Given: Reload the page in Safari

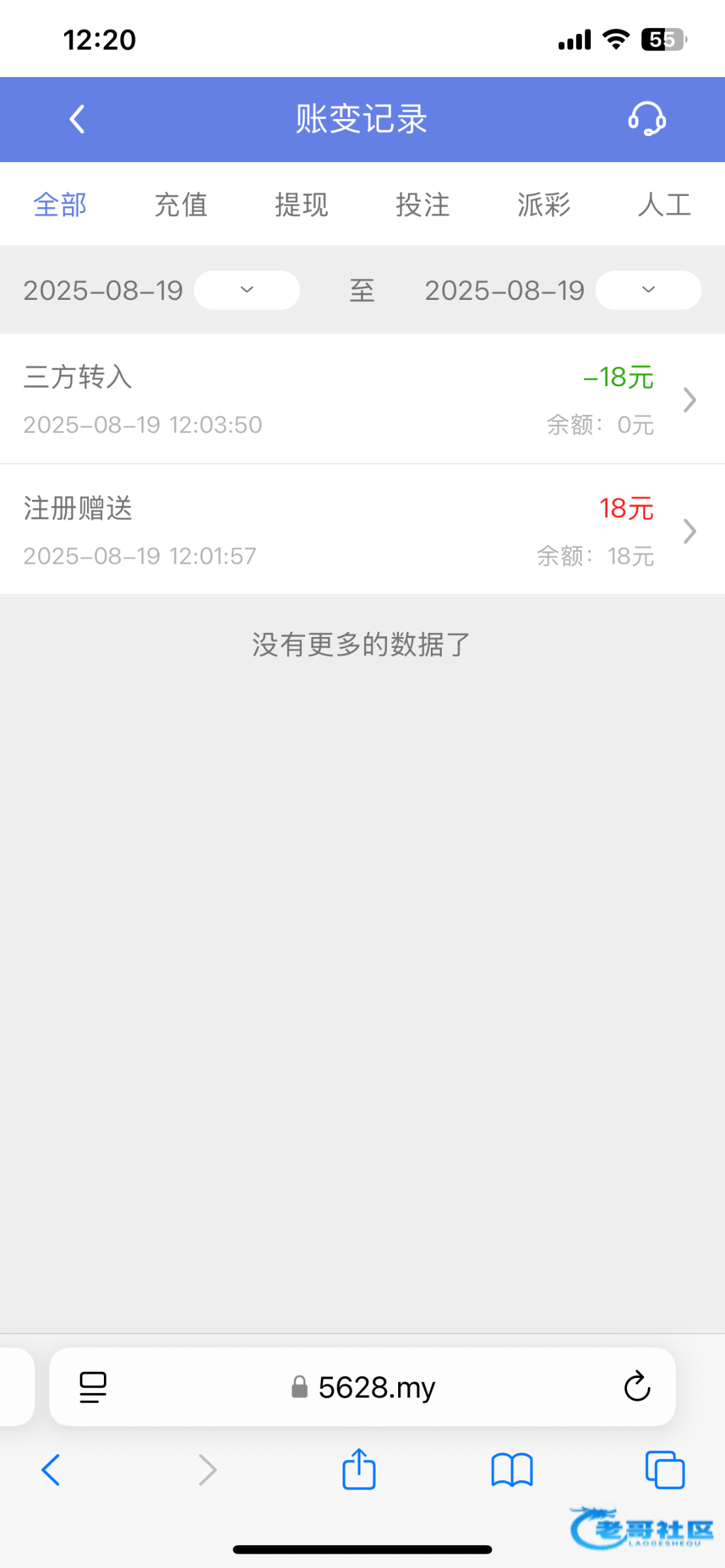Looking at the screenshot, I should point(637,1387).
